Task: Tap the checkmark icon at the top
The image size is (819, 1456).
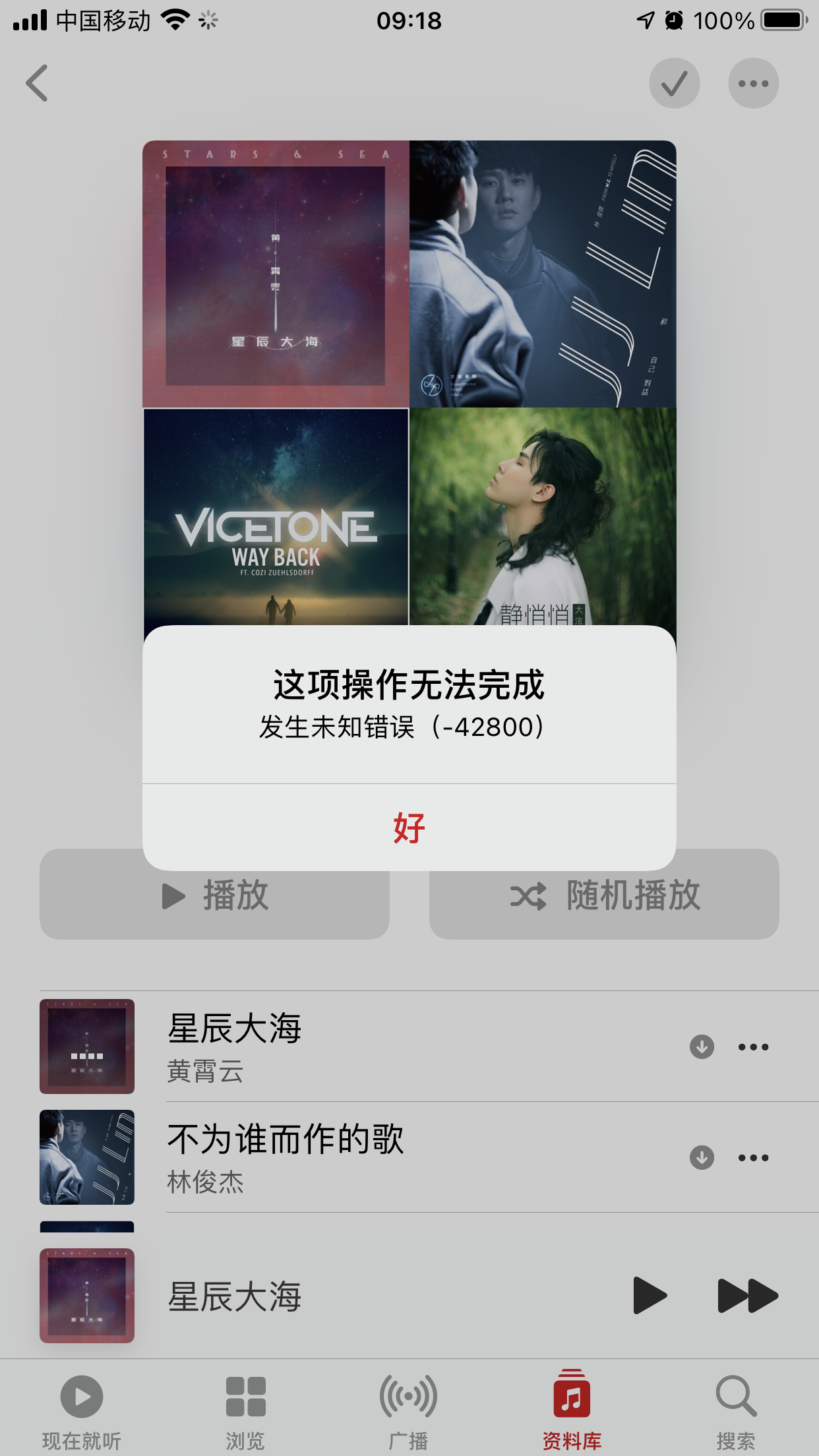Action: coord(674,83)
